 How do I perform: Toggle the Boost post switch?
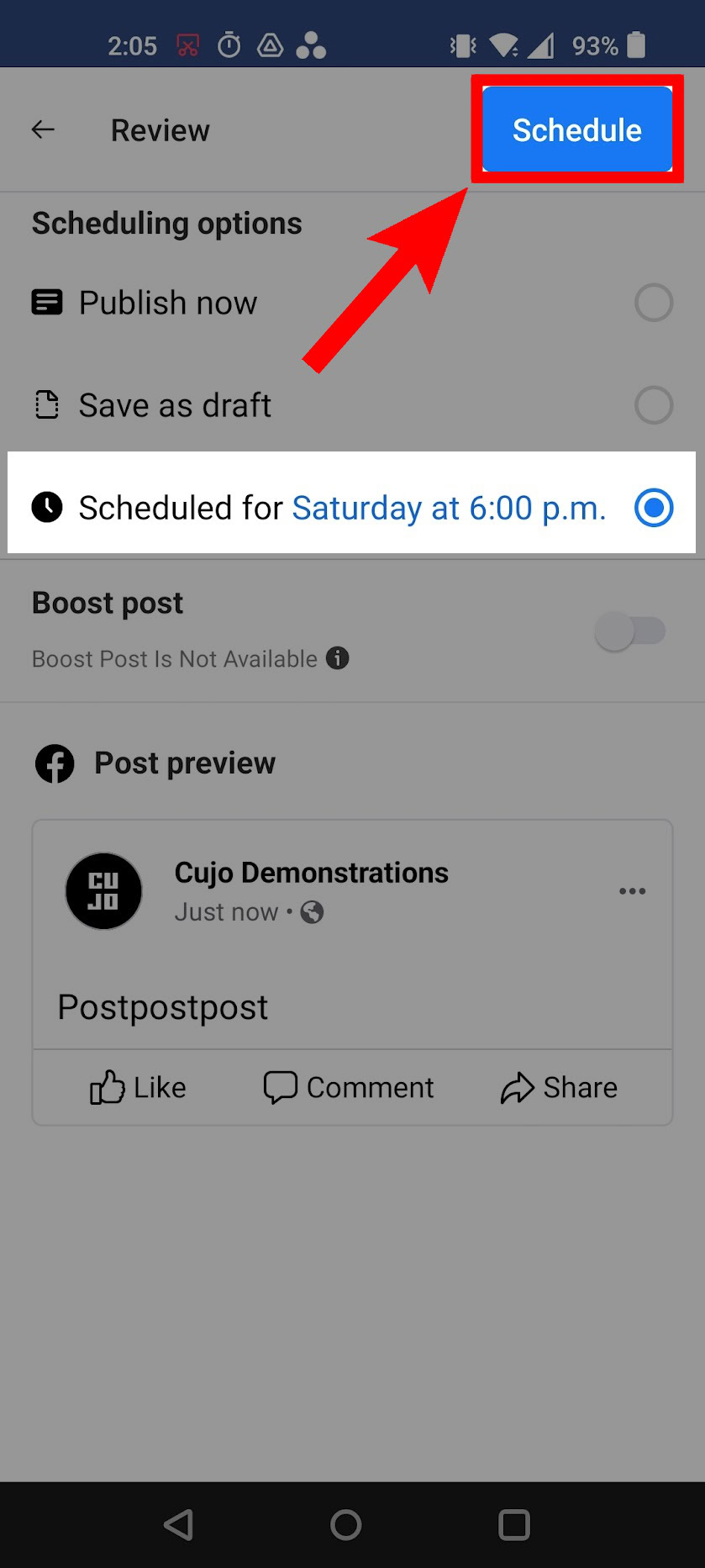coord(629,631)
